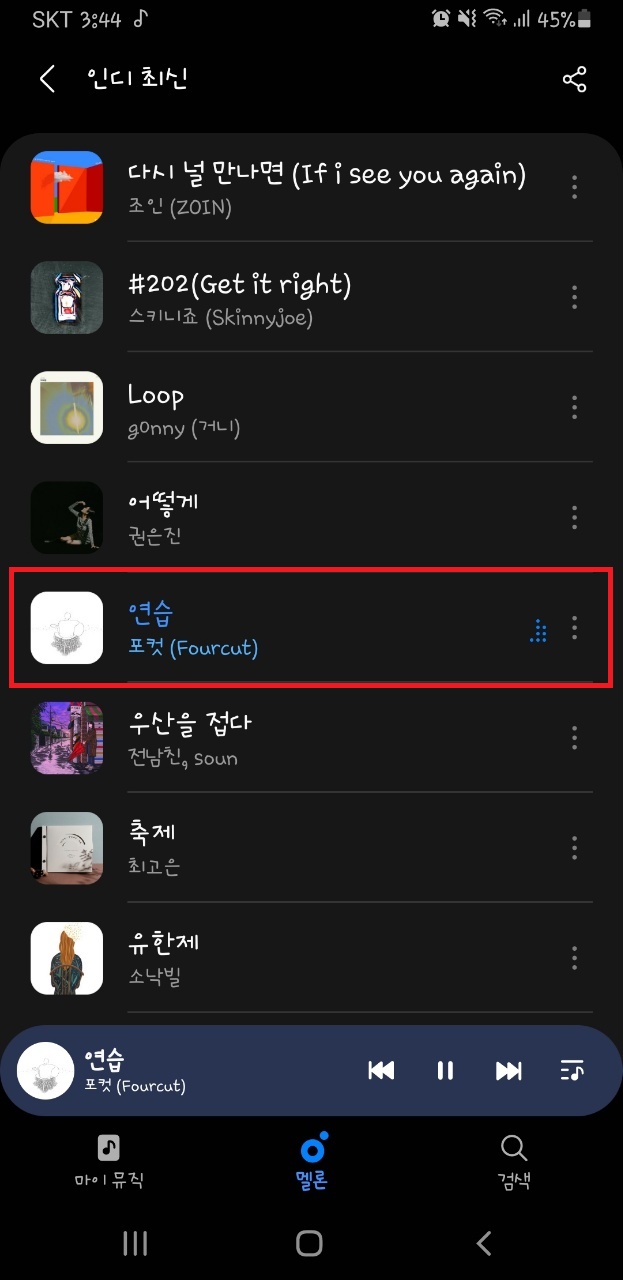623x1280 pixels.
Task: Open more options for 어떻게 by 권은진
Action: pos(574,517)
